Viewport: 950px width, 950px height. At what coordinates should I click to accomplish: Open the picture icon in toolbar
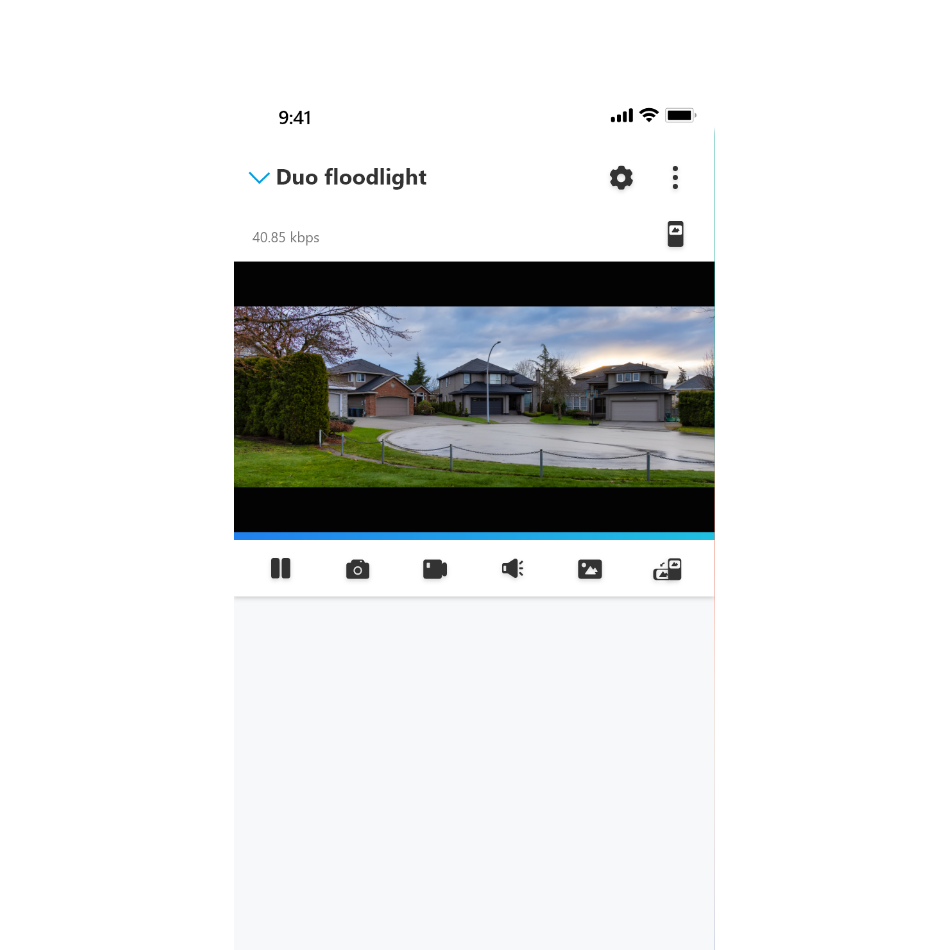tap(590, 569)
